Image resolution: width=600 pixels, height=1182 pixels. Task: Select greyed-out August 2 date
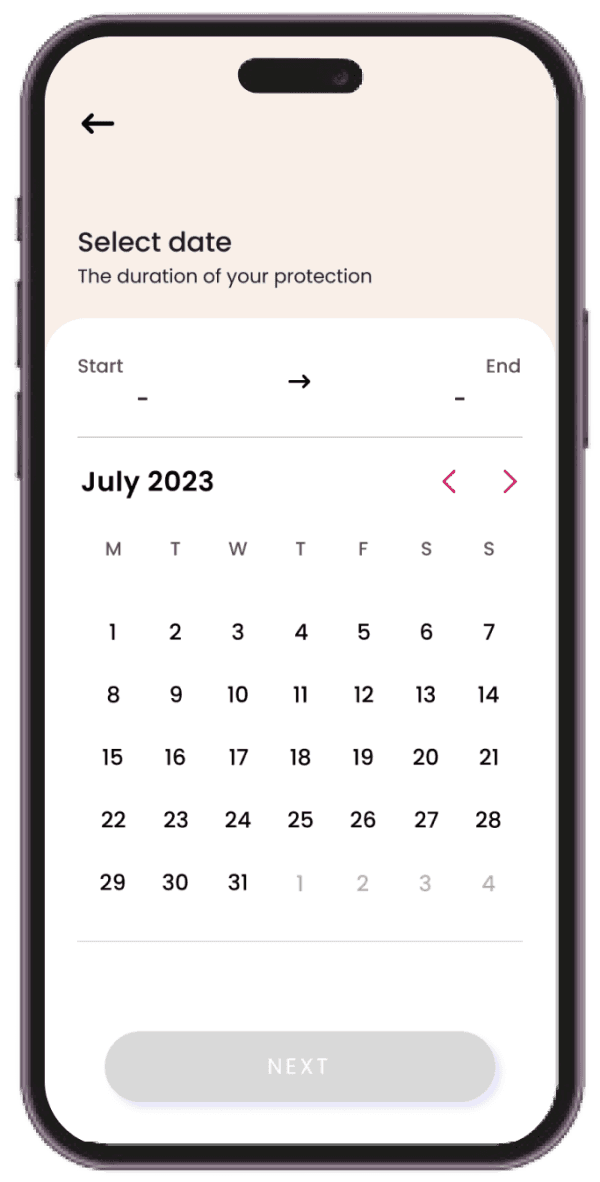coord(363,883)
